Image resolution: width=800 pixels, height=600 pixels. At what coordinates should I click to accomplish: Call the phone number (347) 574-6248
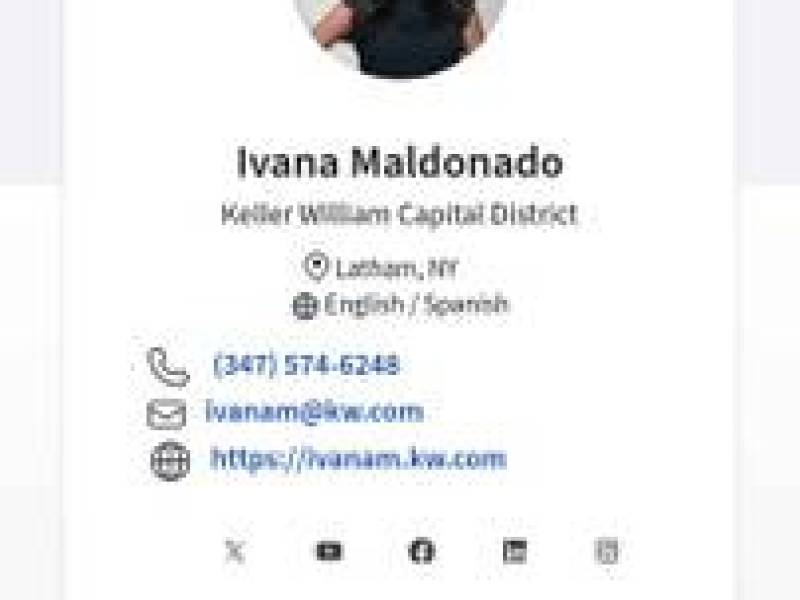pyautogui.click(x=306, y=365)
